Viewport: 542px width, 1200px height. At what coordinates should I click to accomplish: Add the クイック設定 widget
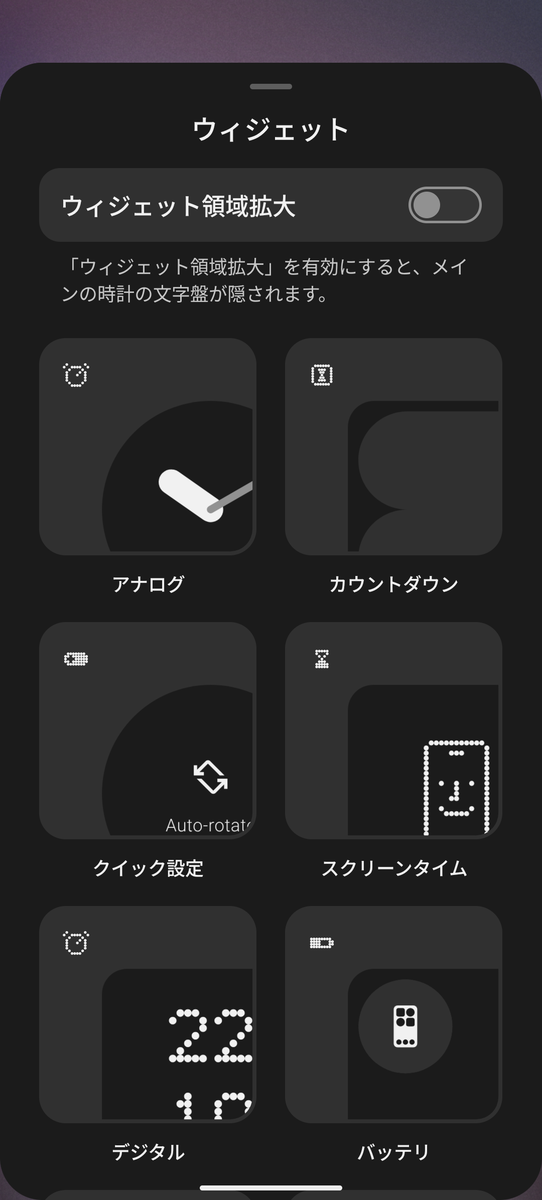tap(148, 731)
